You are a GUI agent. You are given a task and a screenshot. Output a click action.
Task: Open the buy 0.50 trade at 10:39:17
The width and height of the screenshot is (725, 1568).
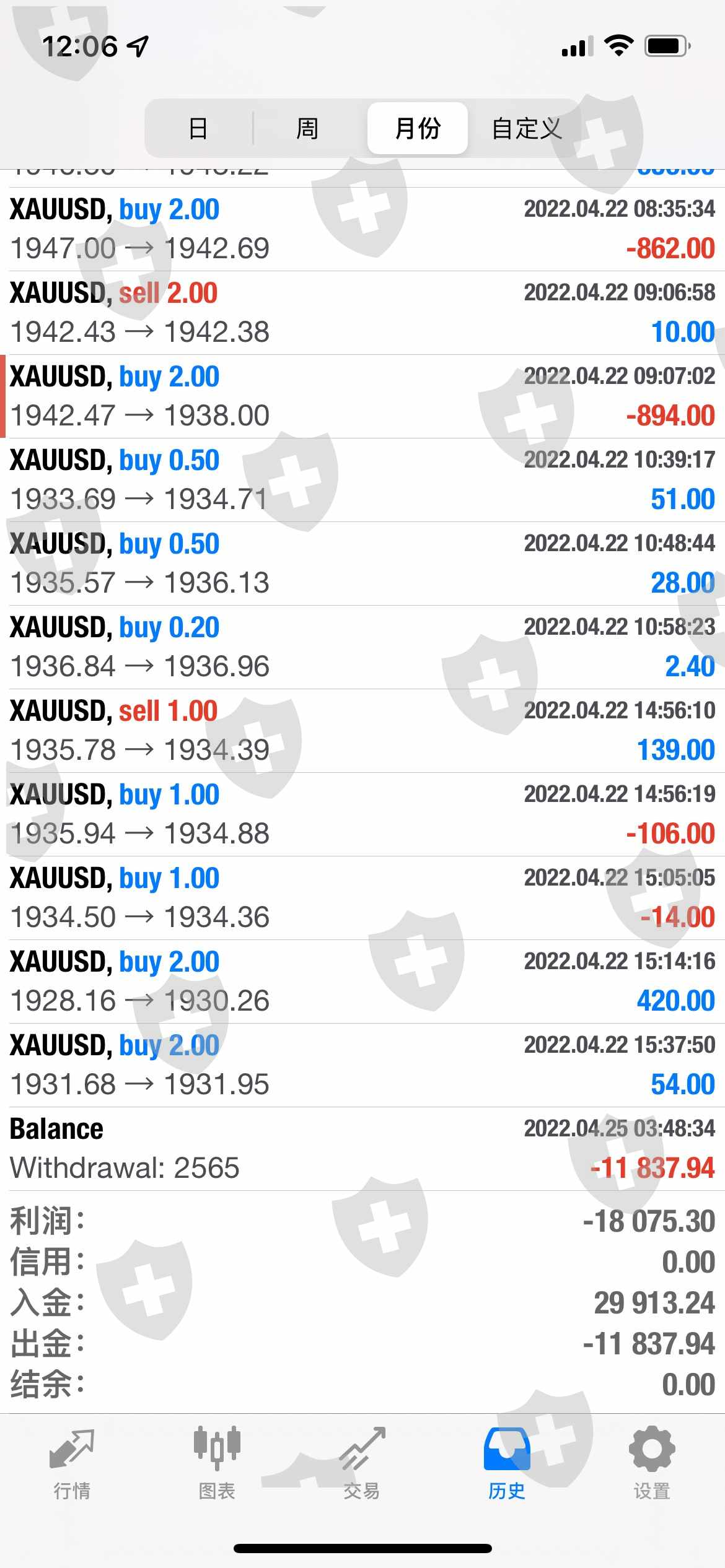[362, 480]
